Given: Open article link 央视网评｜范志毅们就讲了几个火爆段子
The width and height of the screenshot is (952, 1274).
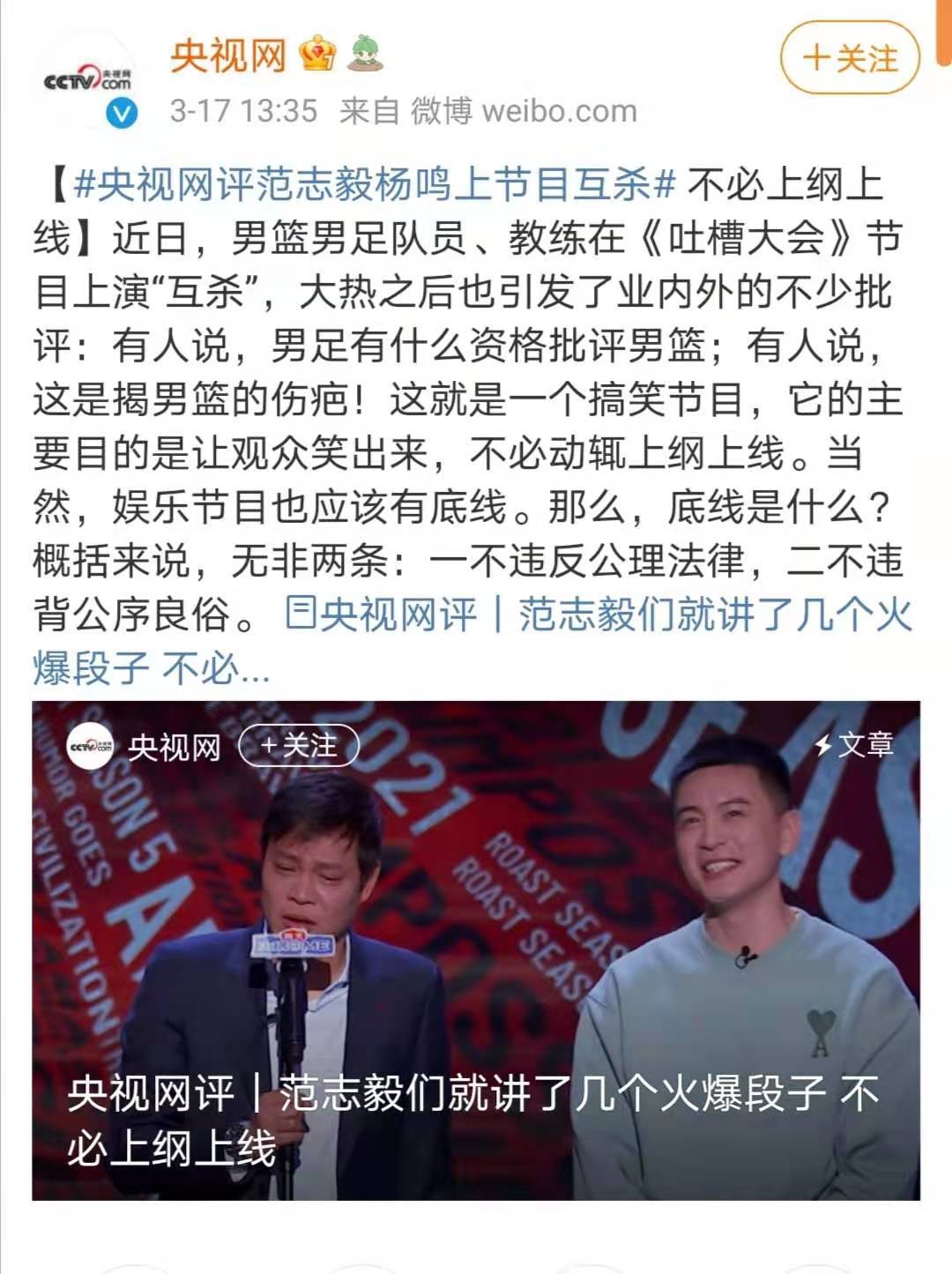Looking at the screenshot, I should tap(599, 615).
